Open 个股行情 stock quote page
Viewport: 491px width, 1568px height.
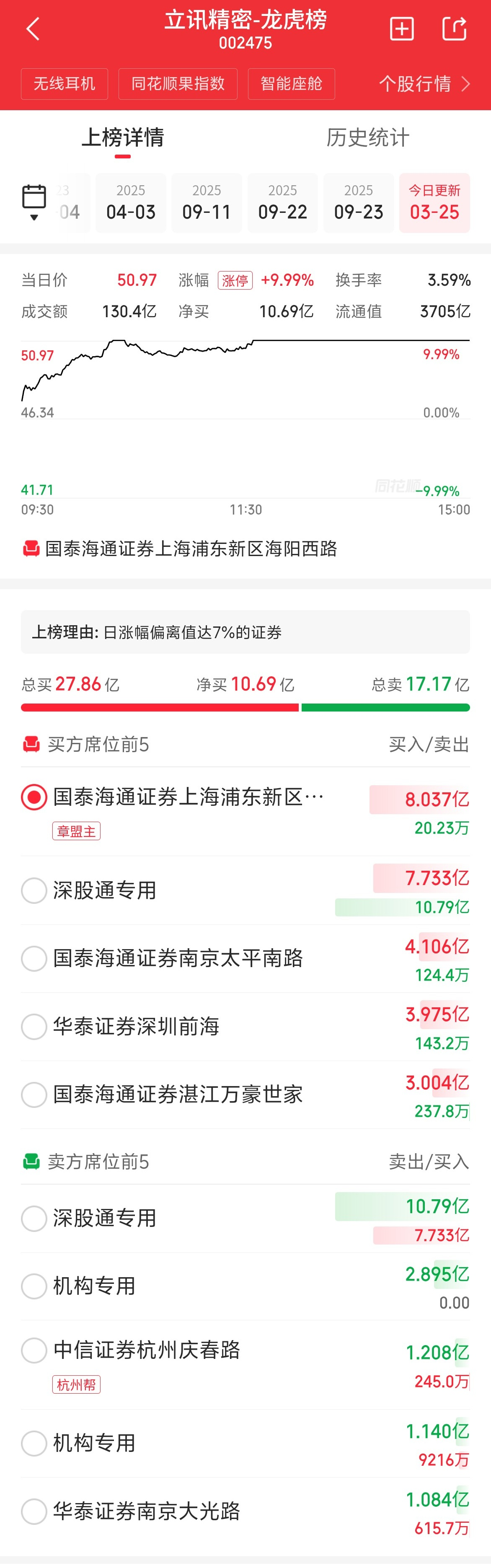click(x=424, y=83)
